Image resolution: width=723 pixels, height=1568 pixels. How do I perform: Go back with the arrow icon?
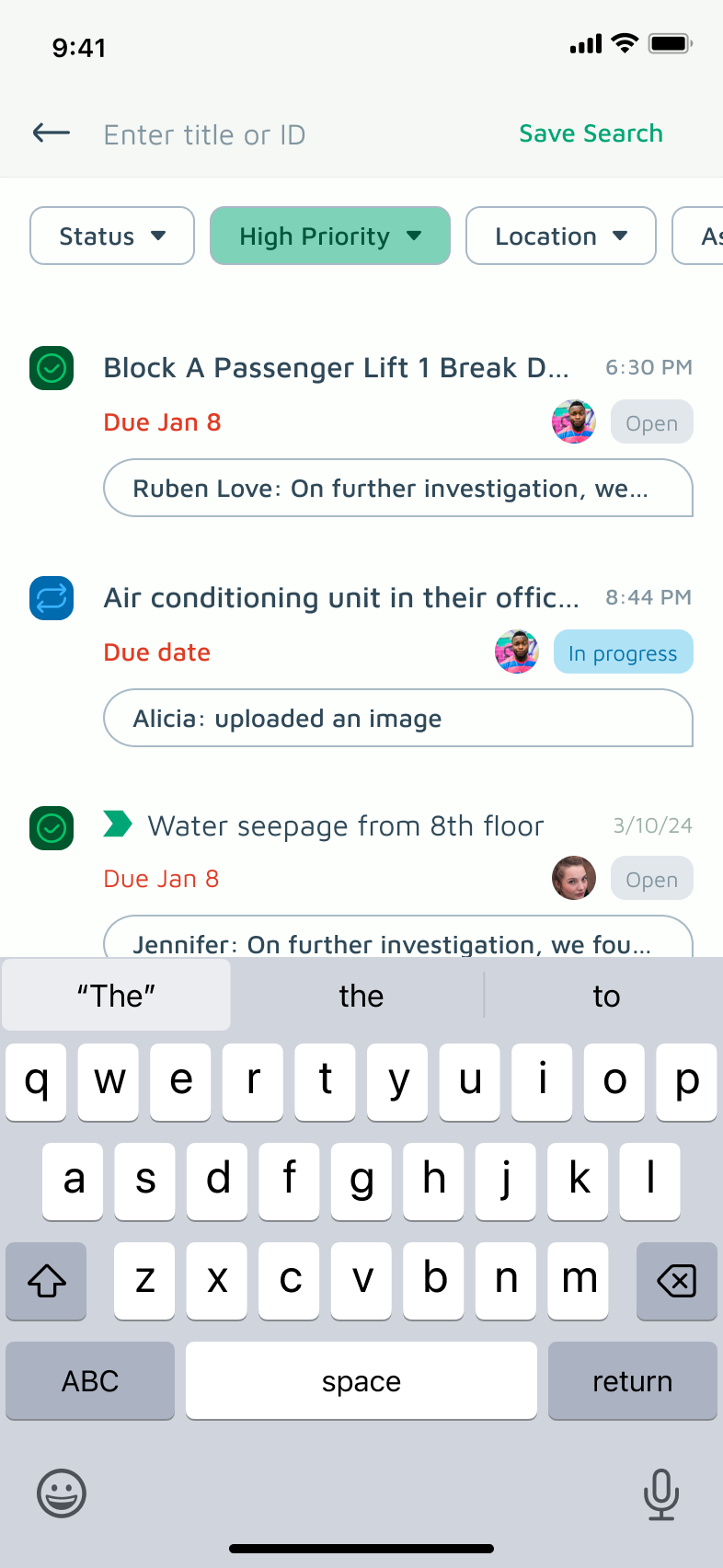(x=52, y=133)
